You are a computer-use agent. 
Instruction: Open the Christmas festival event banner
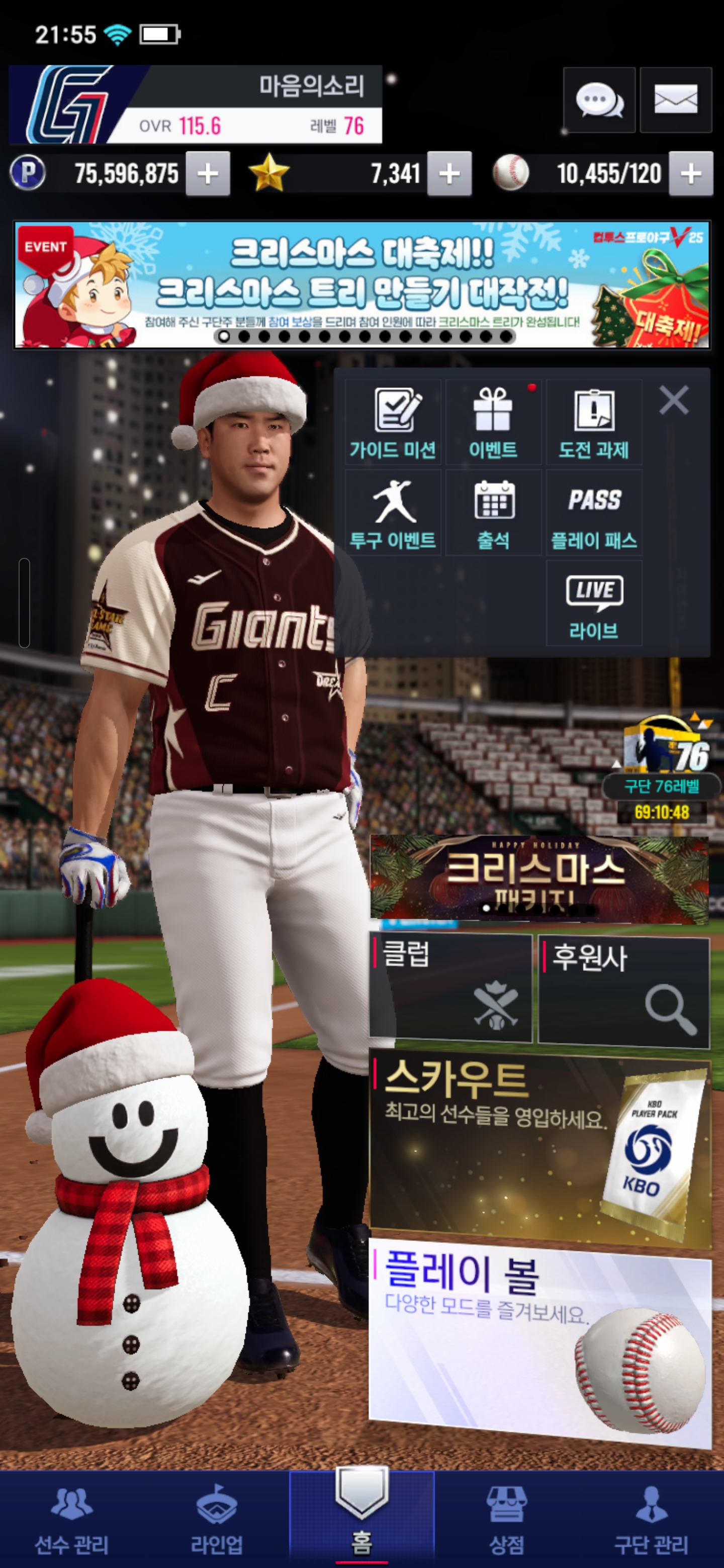(x=361, y=285)
